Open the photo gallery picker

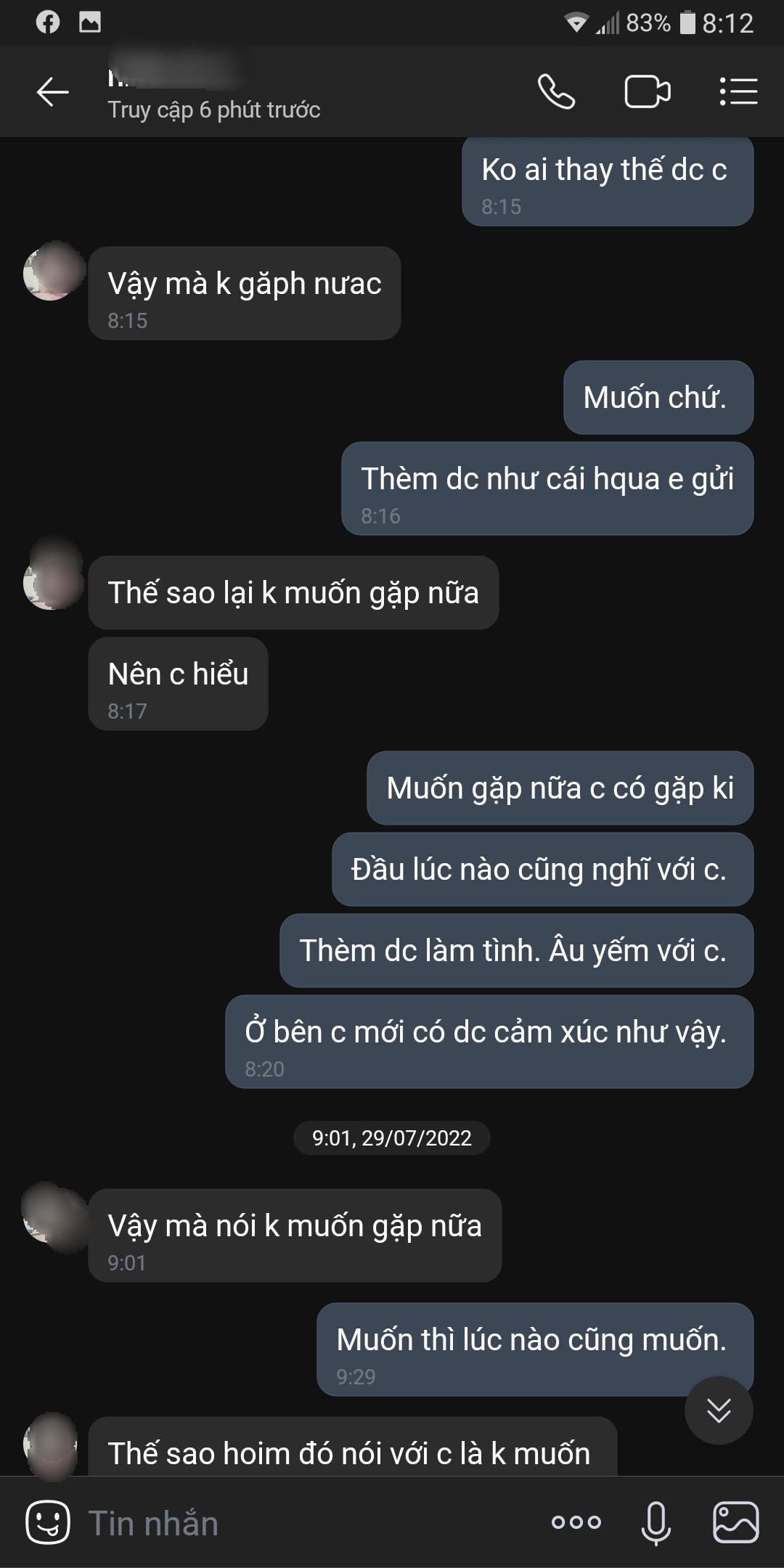tap(735, 1522)
